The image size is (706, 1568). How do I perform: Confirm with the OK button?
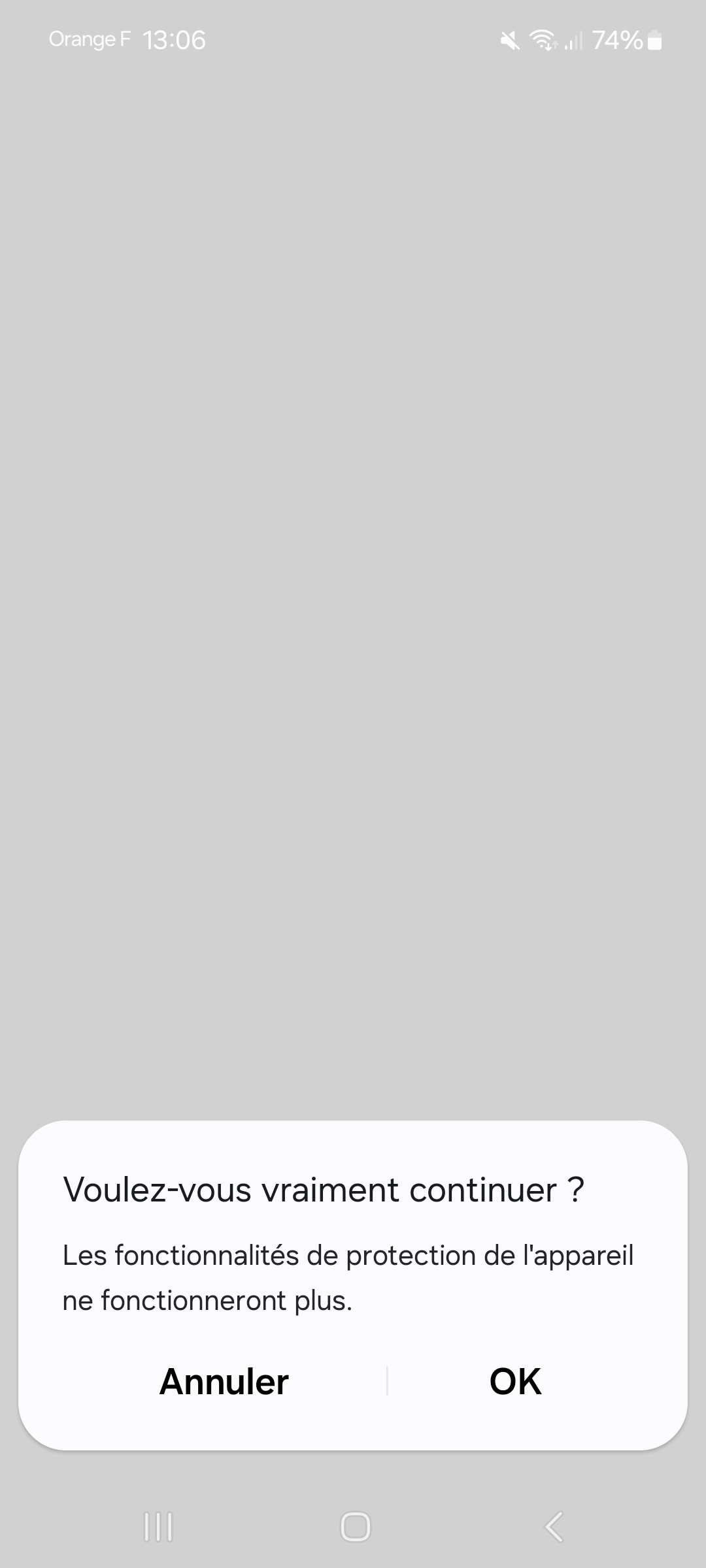pyautogui.click(x=515, y=1382)
